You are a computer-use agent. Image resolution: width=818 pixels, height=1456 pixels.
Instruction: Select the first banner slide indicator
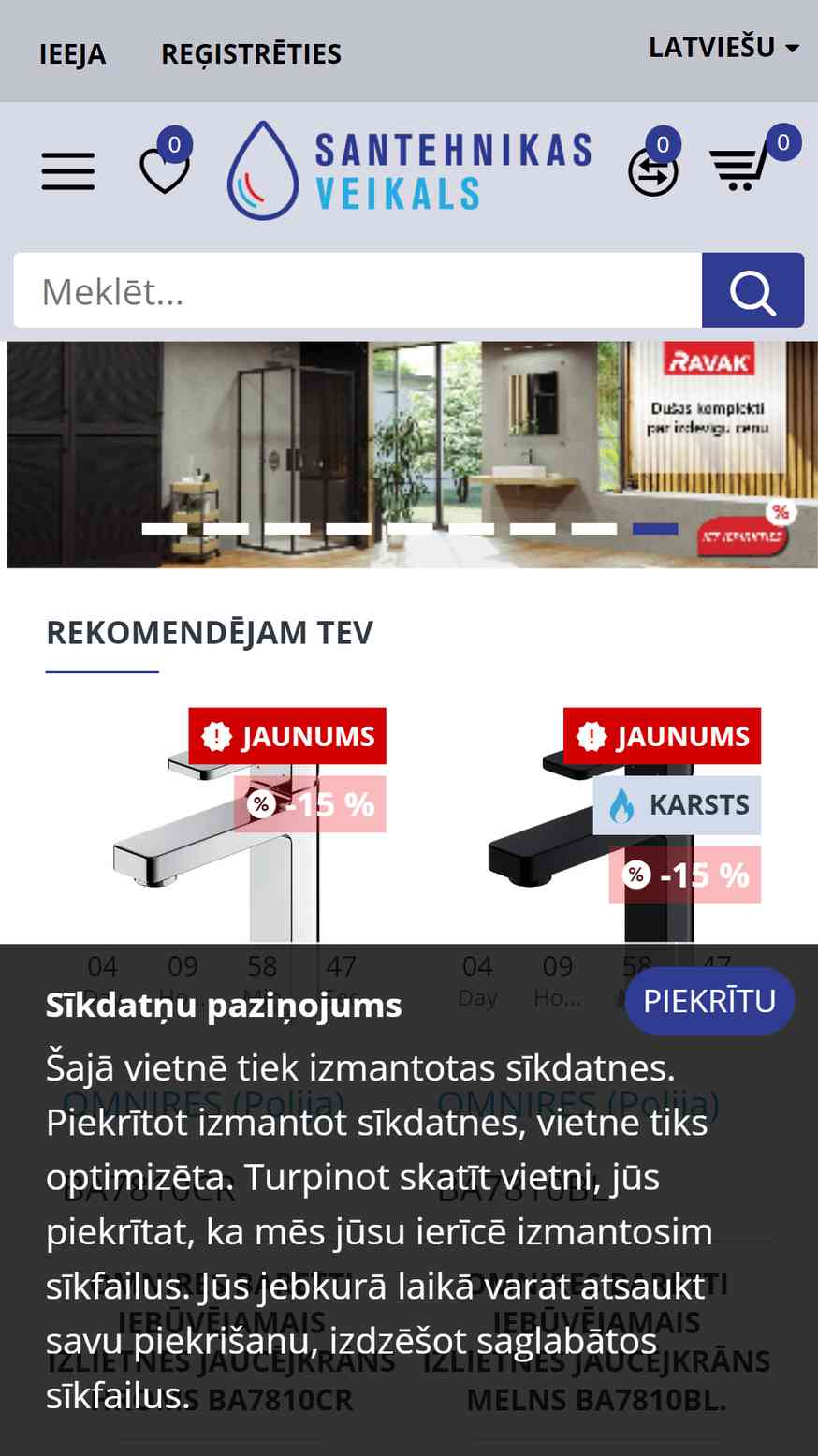click(164, 529)
